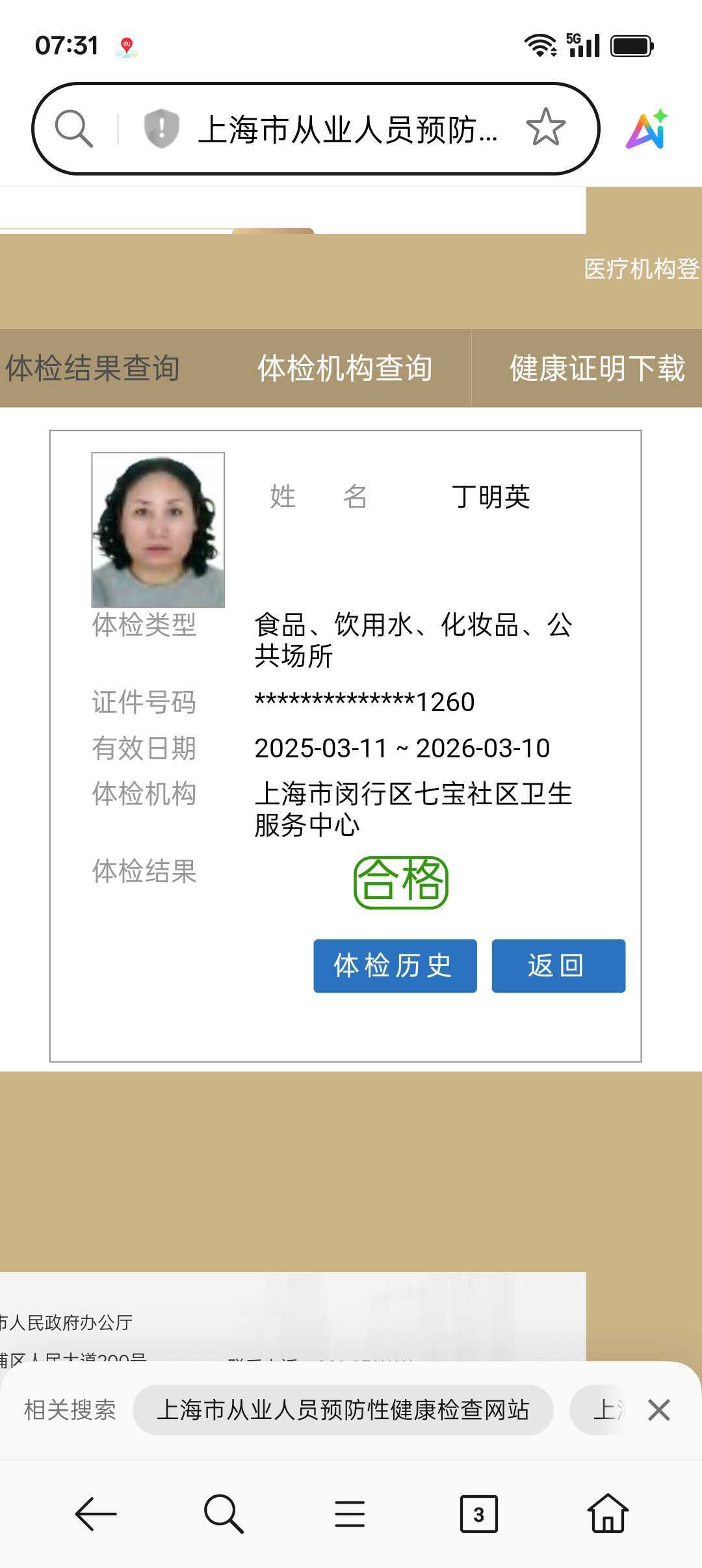Image resolution: width=702 pixels, height=1568 pixels.
Task: Search 上海市从业人员预防性健康检查网站 suggestion
Action: 343,1410
